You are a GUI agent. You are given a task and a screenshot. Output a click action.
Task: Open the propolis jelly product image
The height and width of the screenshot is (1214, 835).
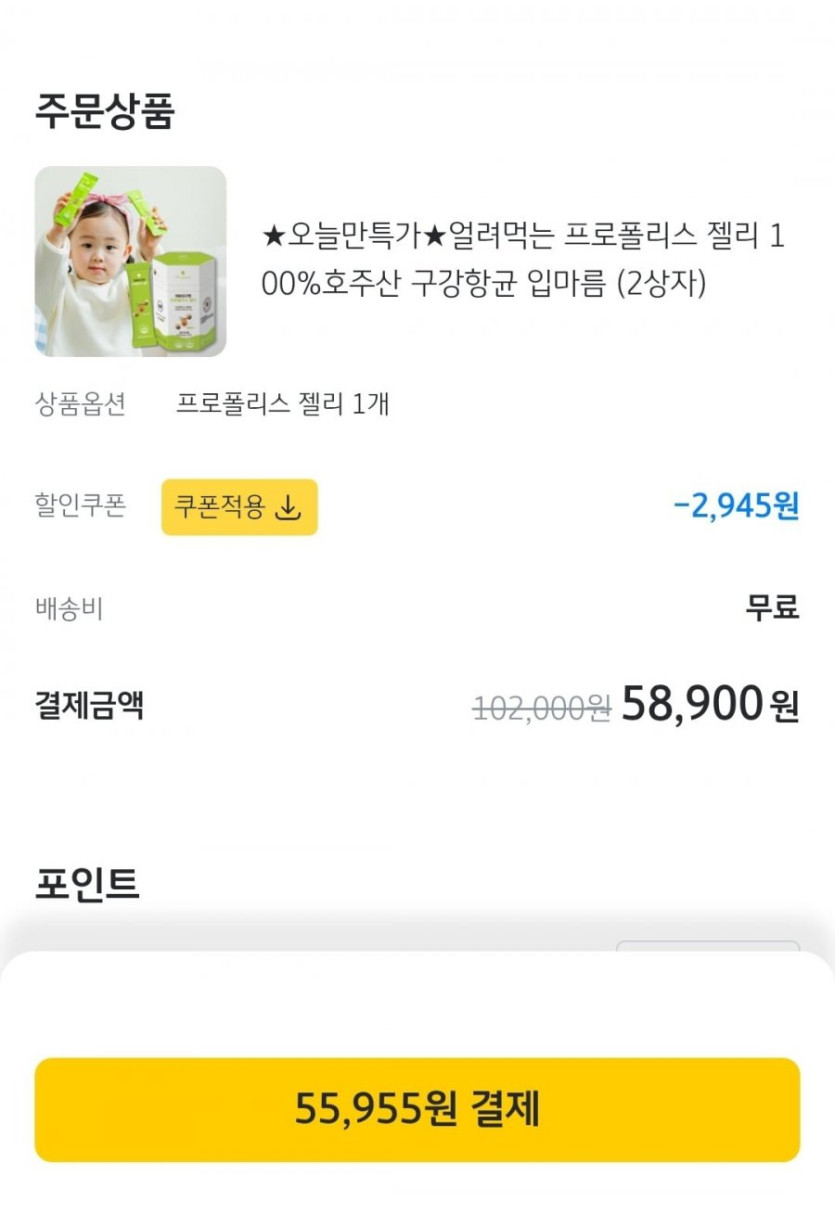pyautogui.click(x=131, y=262)
